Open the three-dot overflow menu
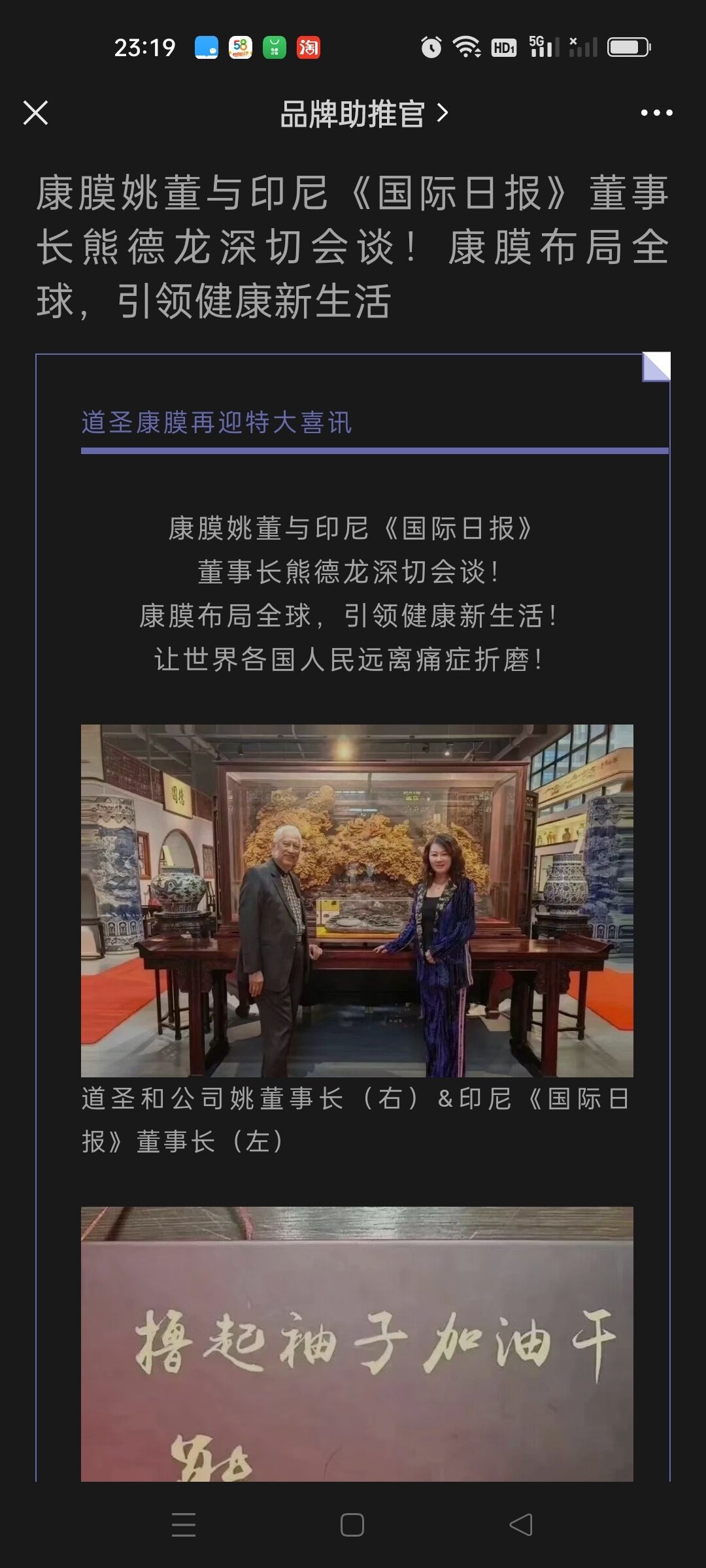This screenshot has height=1568, width=706. click(656, 113)
